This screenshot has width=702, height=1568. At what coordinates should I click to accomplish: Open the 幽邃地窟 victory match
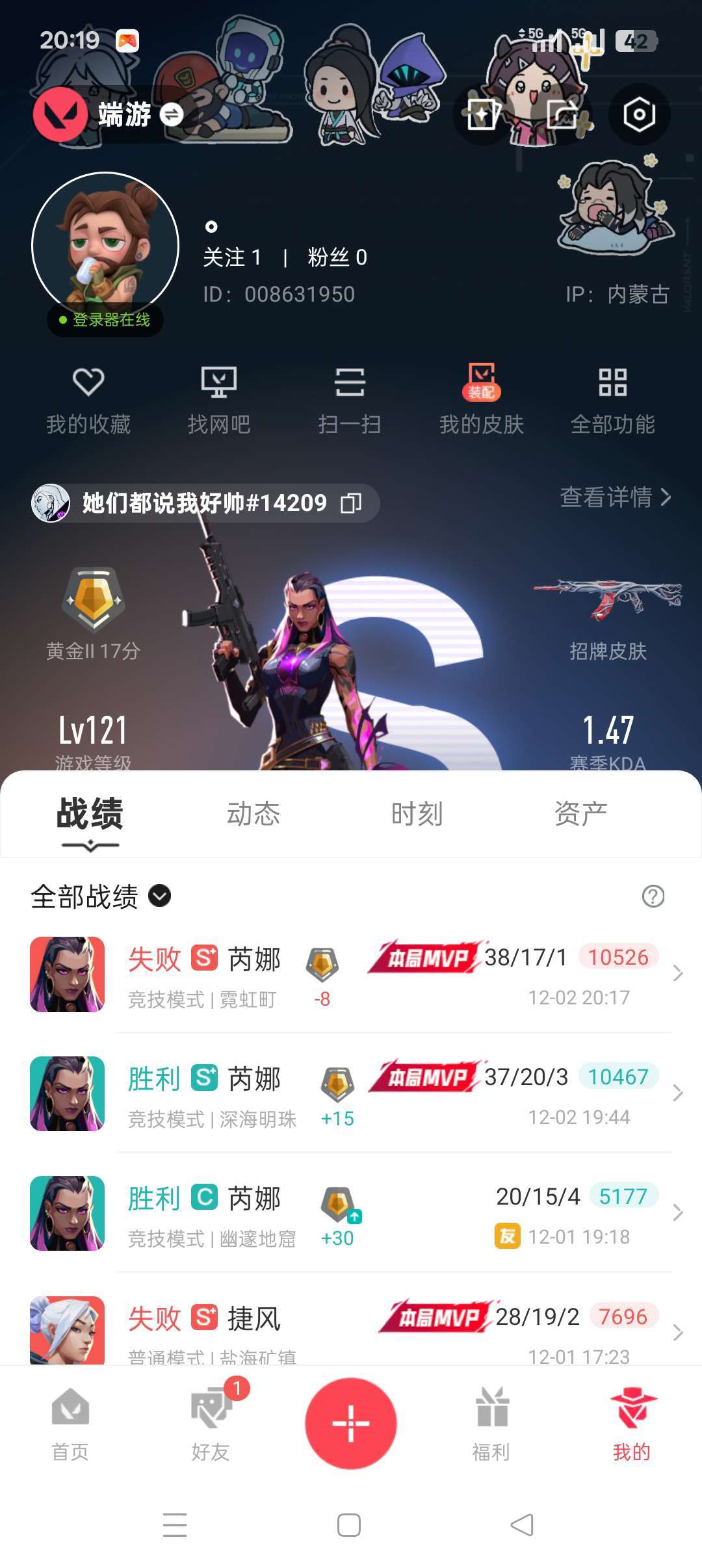[351, 1213]
